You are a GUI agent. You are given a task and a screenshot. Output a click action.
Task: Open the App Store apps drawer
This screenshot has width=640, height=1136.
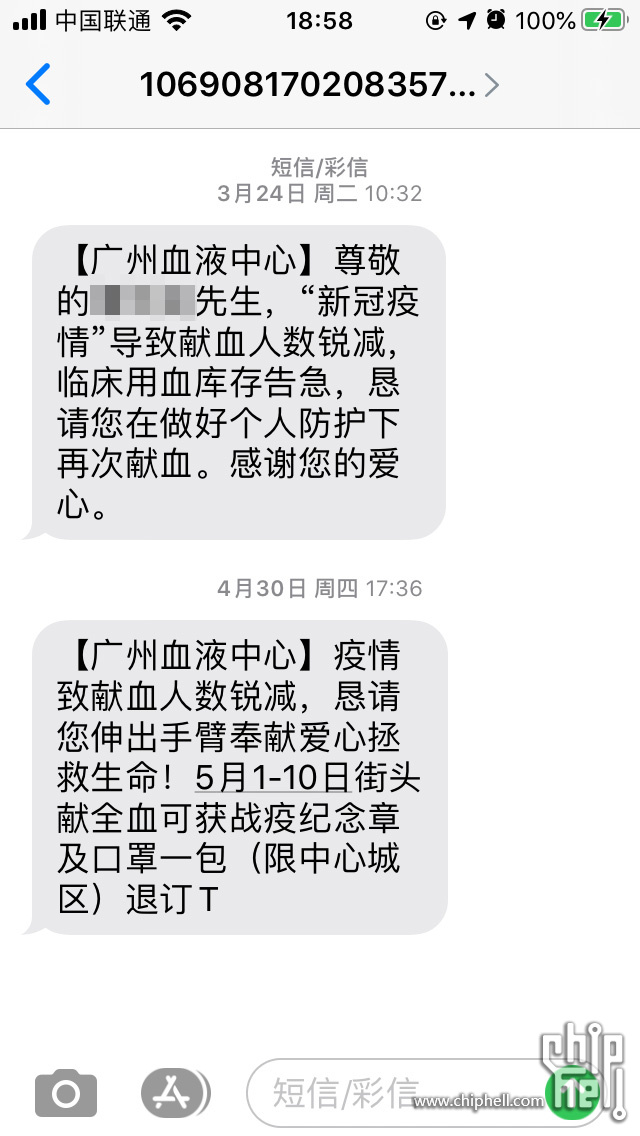pyautogui.click(x=174, y=1093)
